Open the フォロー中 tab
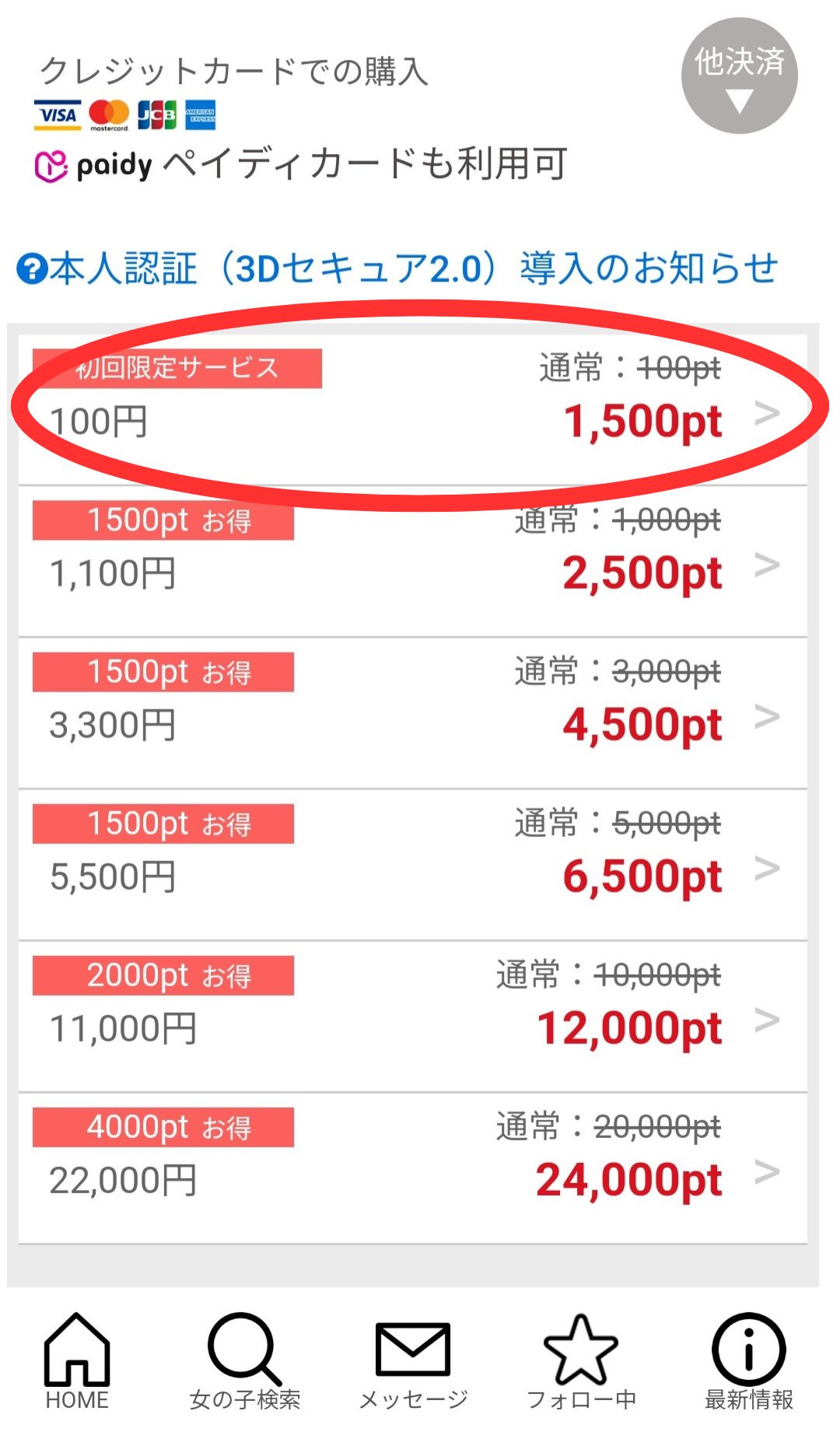This screenshot has width=840, height=1439. tap(581, 1361)
